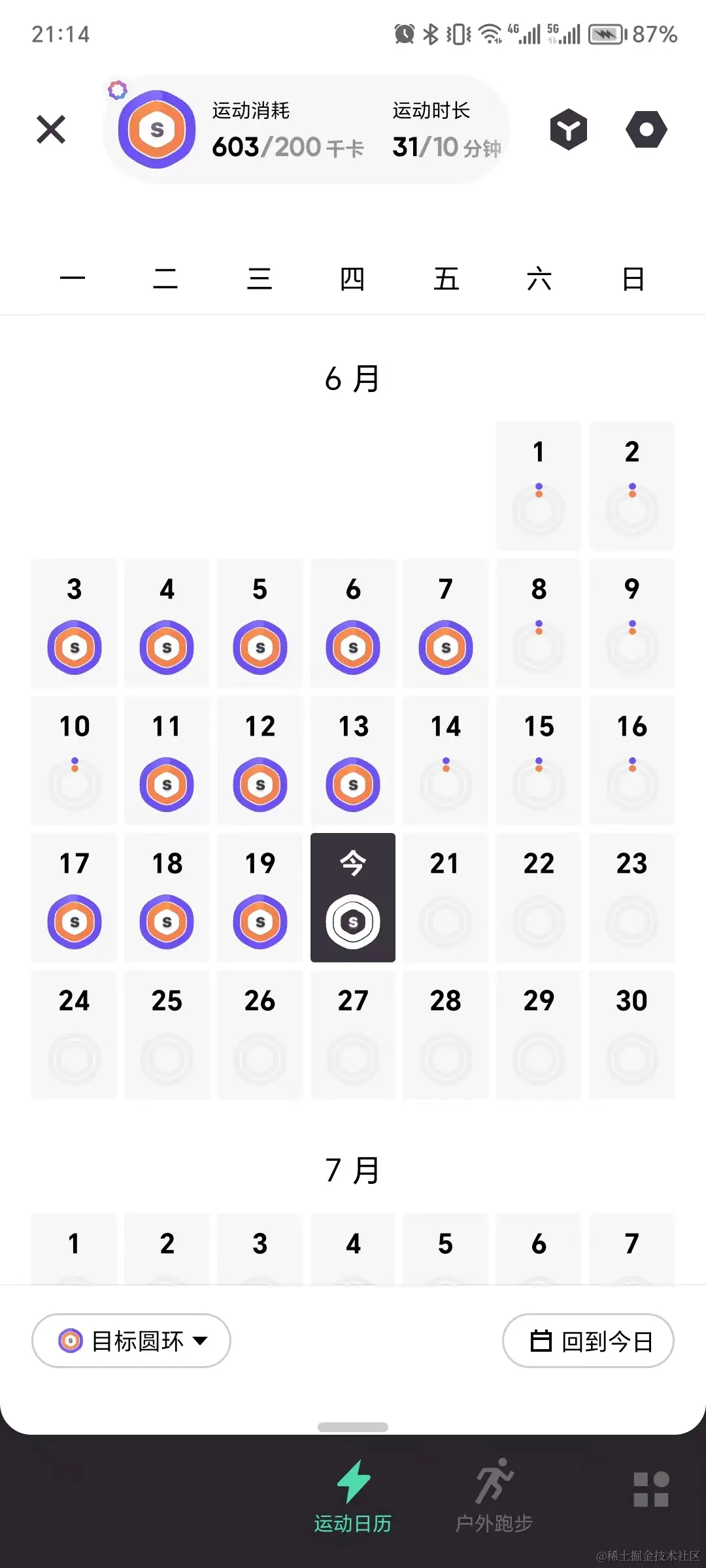Screen dimensions: 706x1568
Task: Choose June 19 in the calendar
Action: click(260, 898)
